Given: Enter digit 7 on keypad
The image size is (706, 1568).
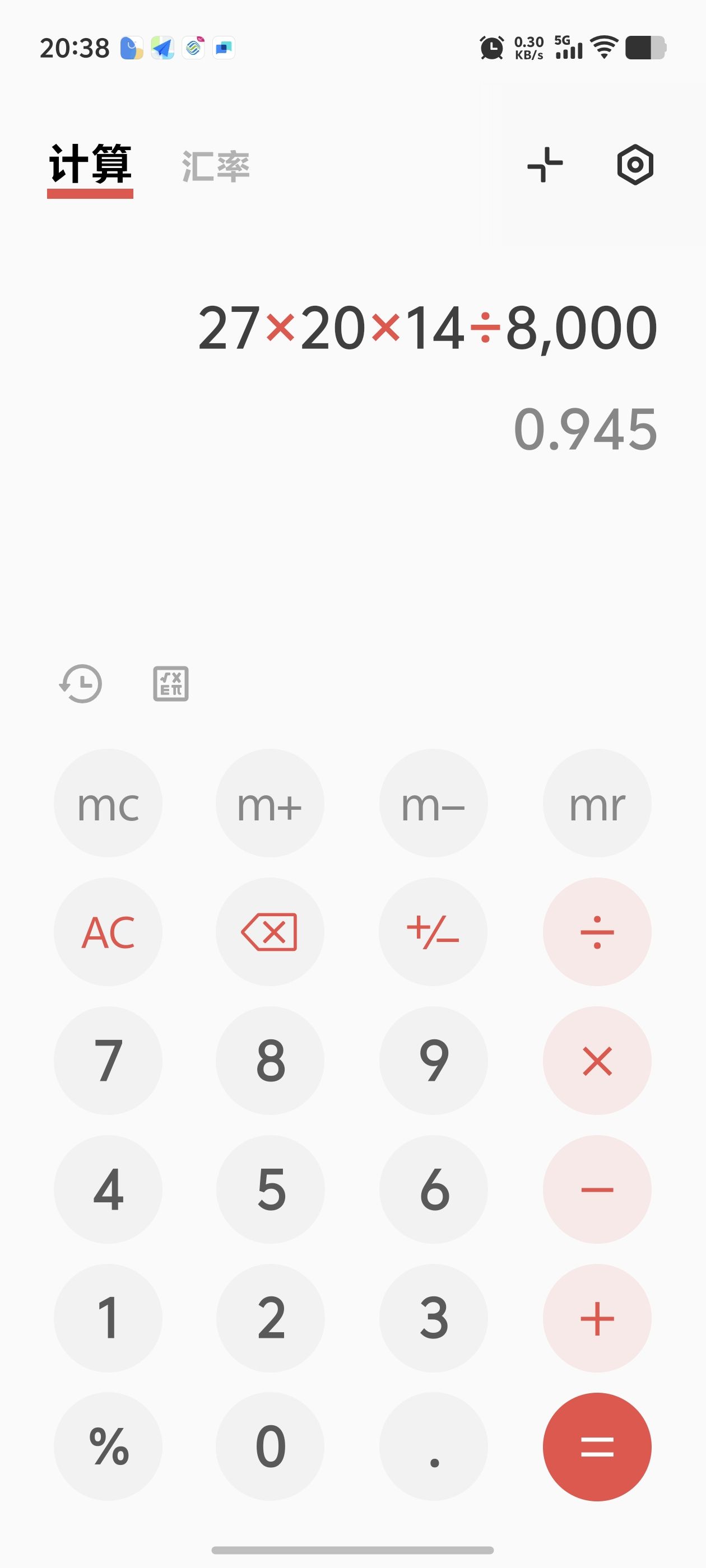Looking at the screenshot, I should [108, 1061].
